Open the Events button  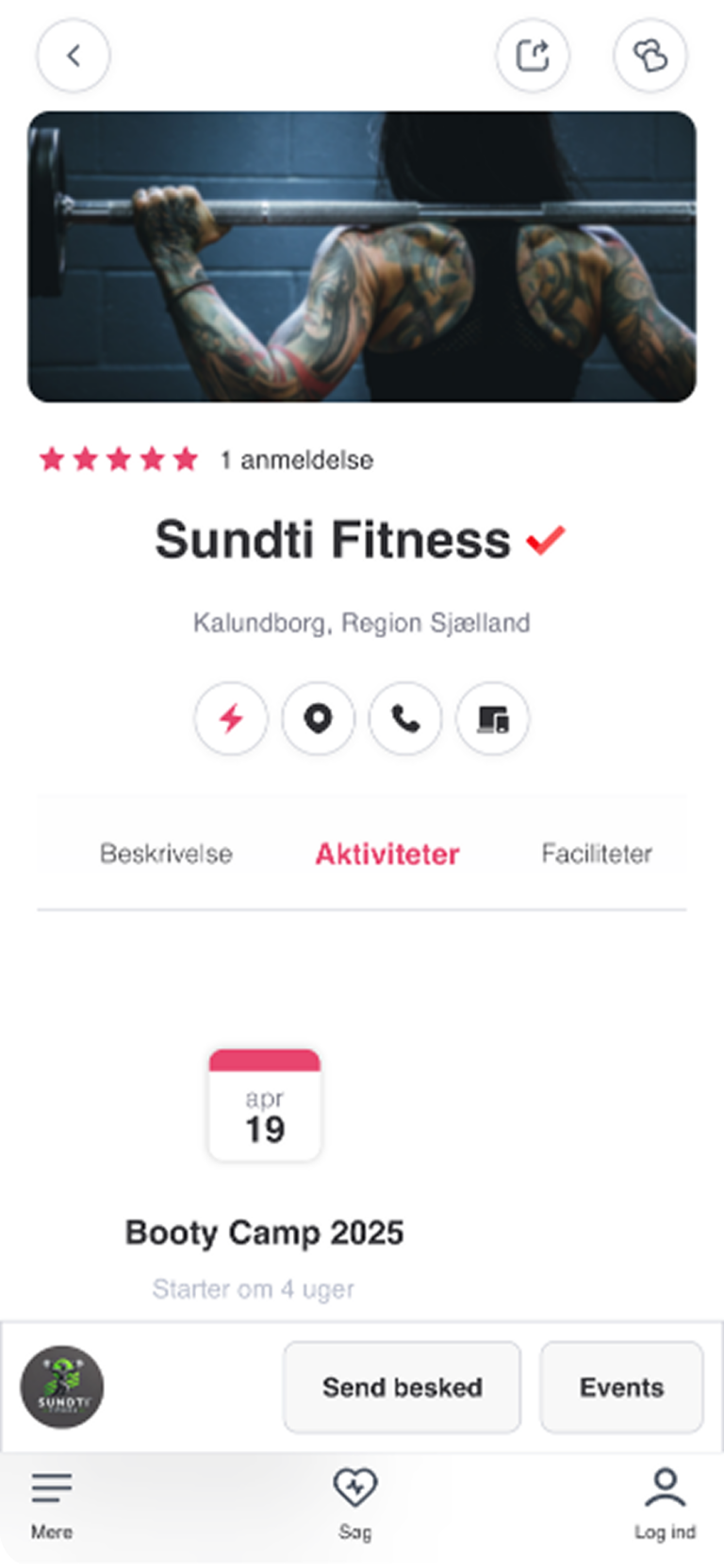[x=621, y=1387]
